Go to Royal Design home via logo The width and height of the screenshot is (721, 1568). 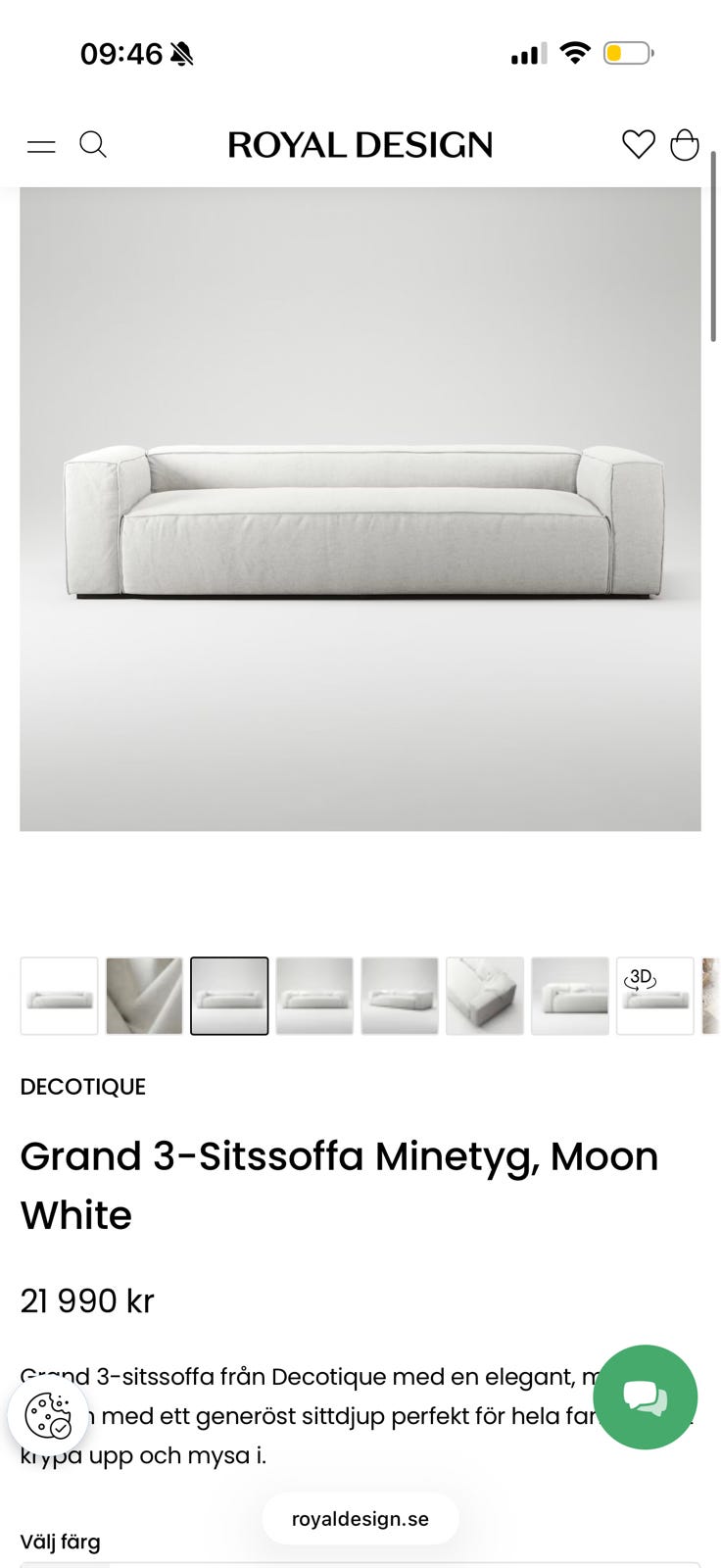click(x=360, y=145)
